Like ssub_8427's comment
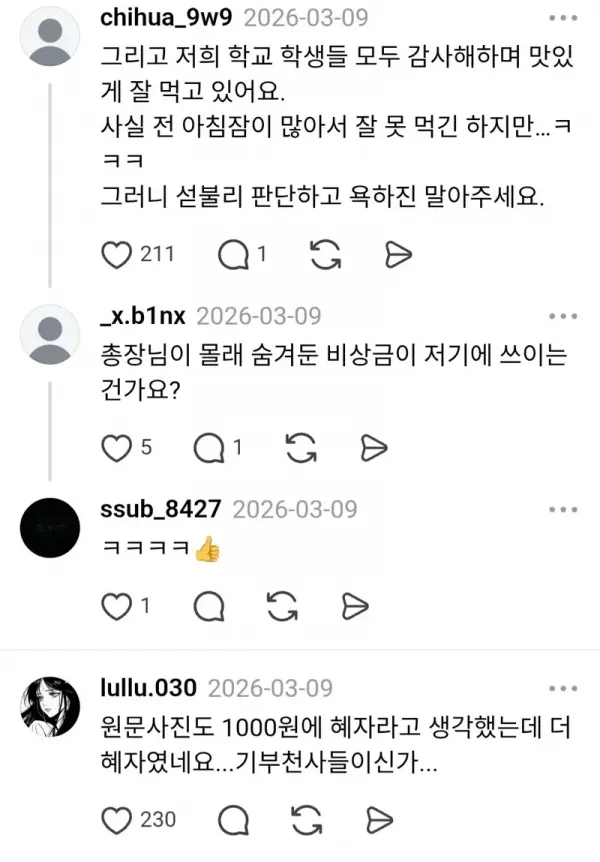The image size is (600, 862). (x=117, y=605)
